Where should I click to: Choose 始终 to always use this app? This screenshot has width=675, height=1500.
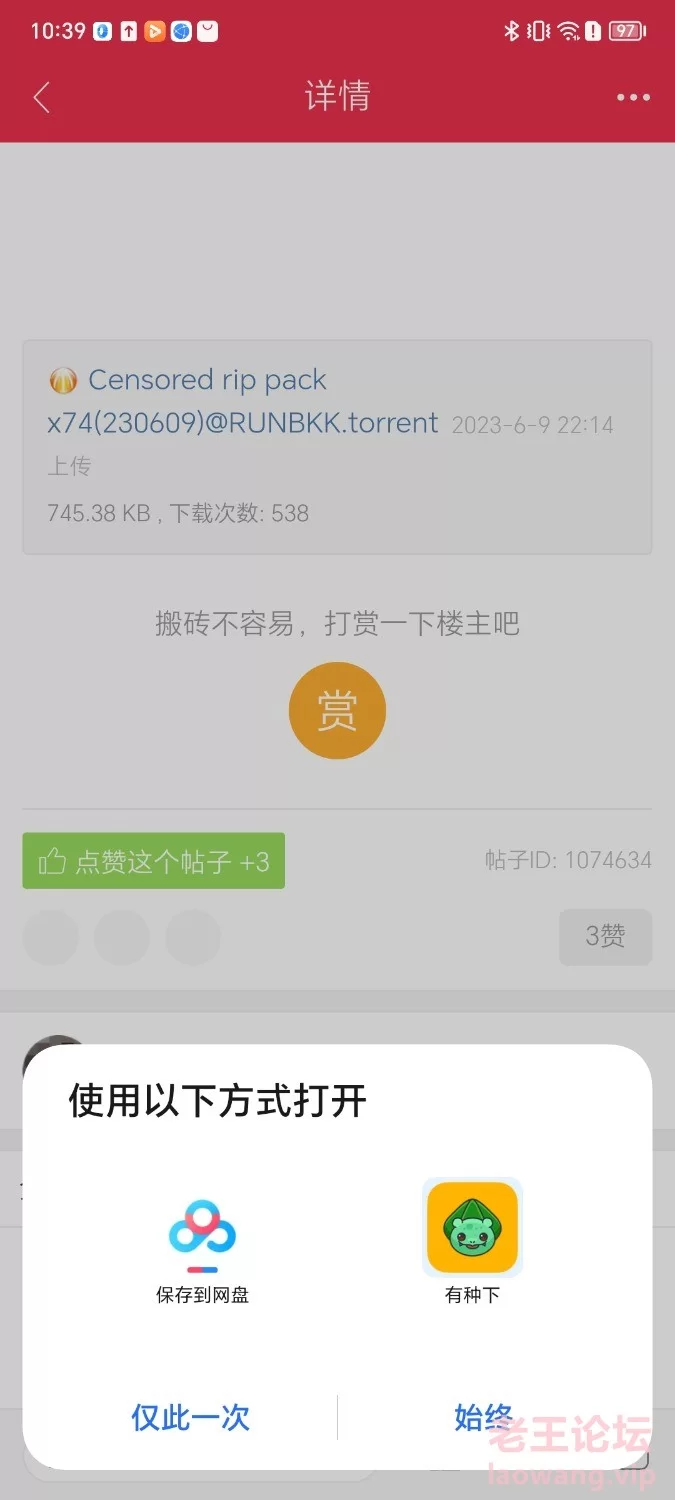484,1417
